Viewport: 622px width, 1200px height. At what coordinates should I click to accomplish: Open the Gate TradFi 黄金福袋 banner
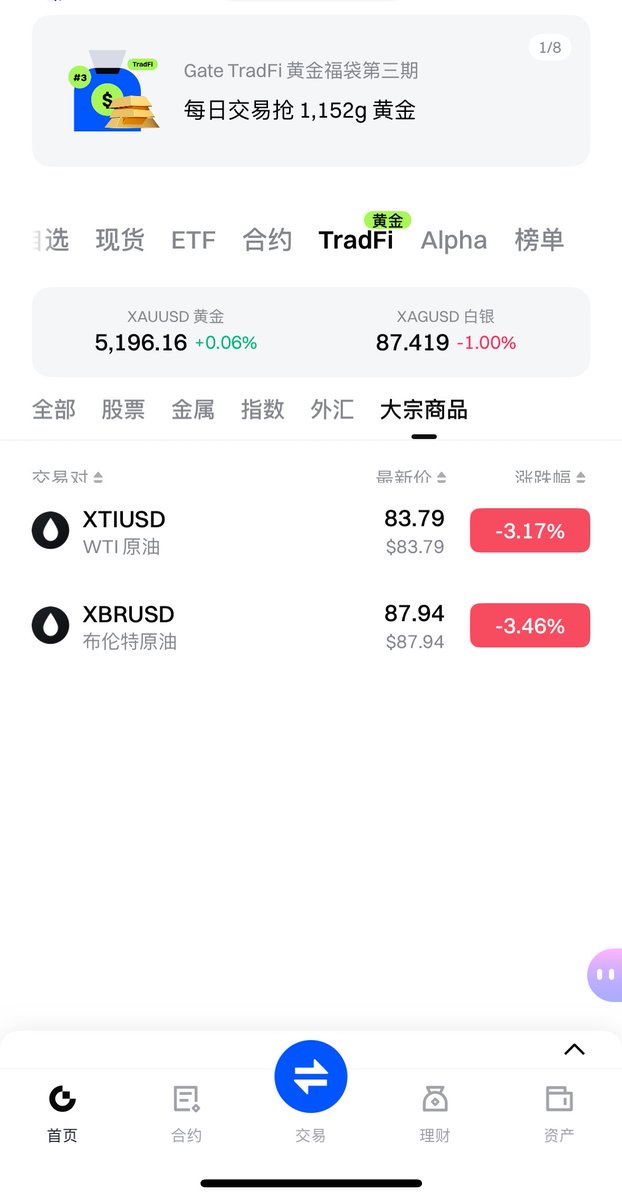pos(310,92)
